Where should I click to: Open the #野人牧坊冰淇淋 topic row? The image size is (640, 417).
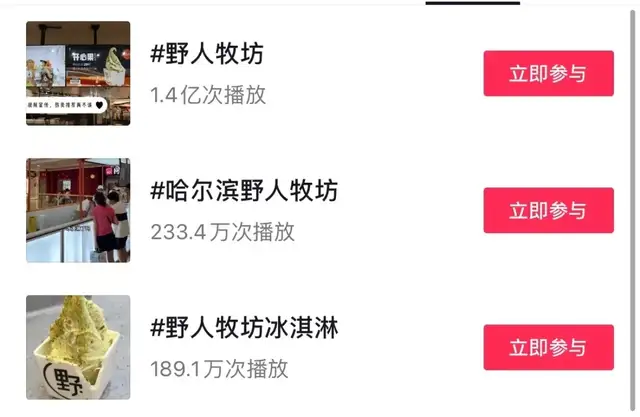(244, 327)
